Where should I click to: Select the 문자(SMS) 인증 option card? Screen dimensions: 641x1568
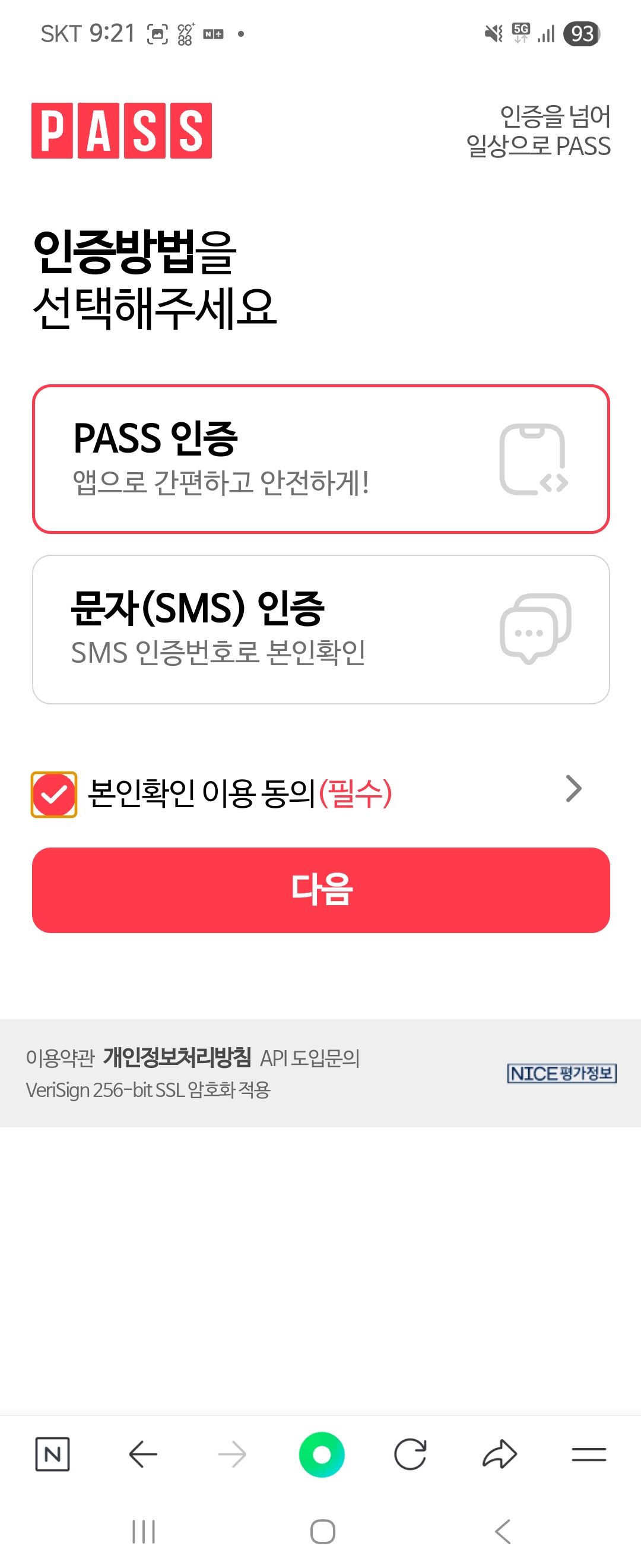click(321, 628)
